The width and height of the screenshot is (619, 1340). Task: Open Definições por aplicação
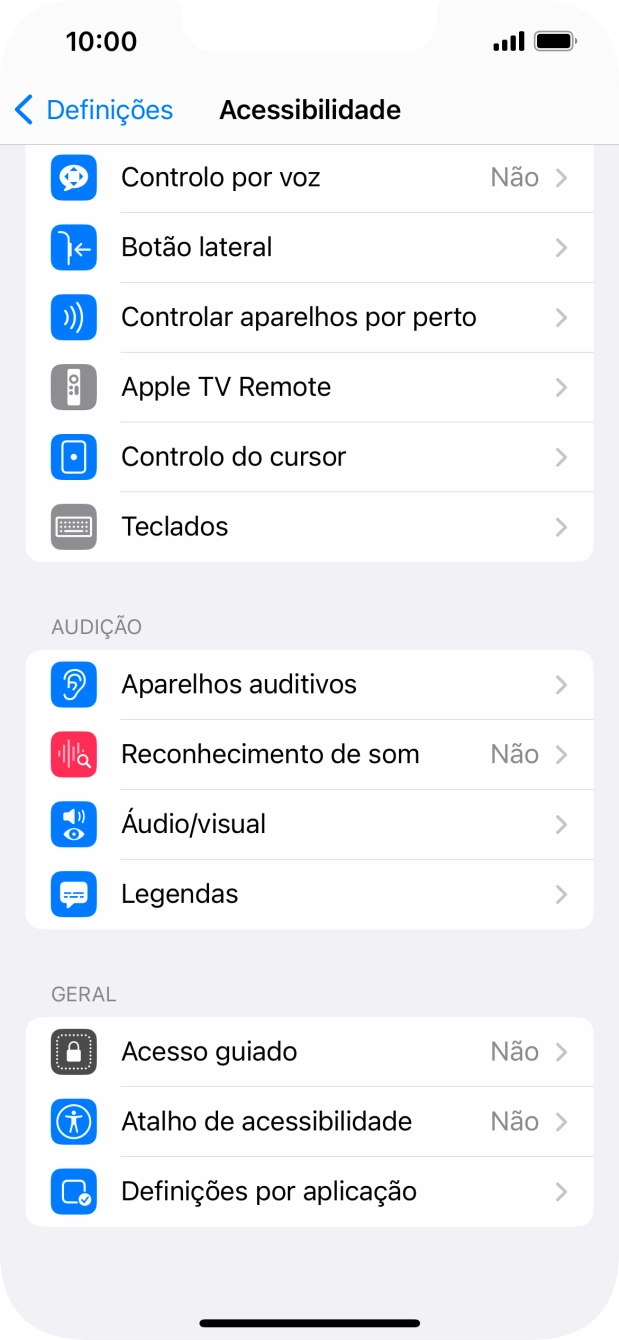pyautogui.click(x=310, y=1192)
